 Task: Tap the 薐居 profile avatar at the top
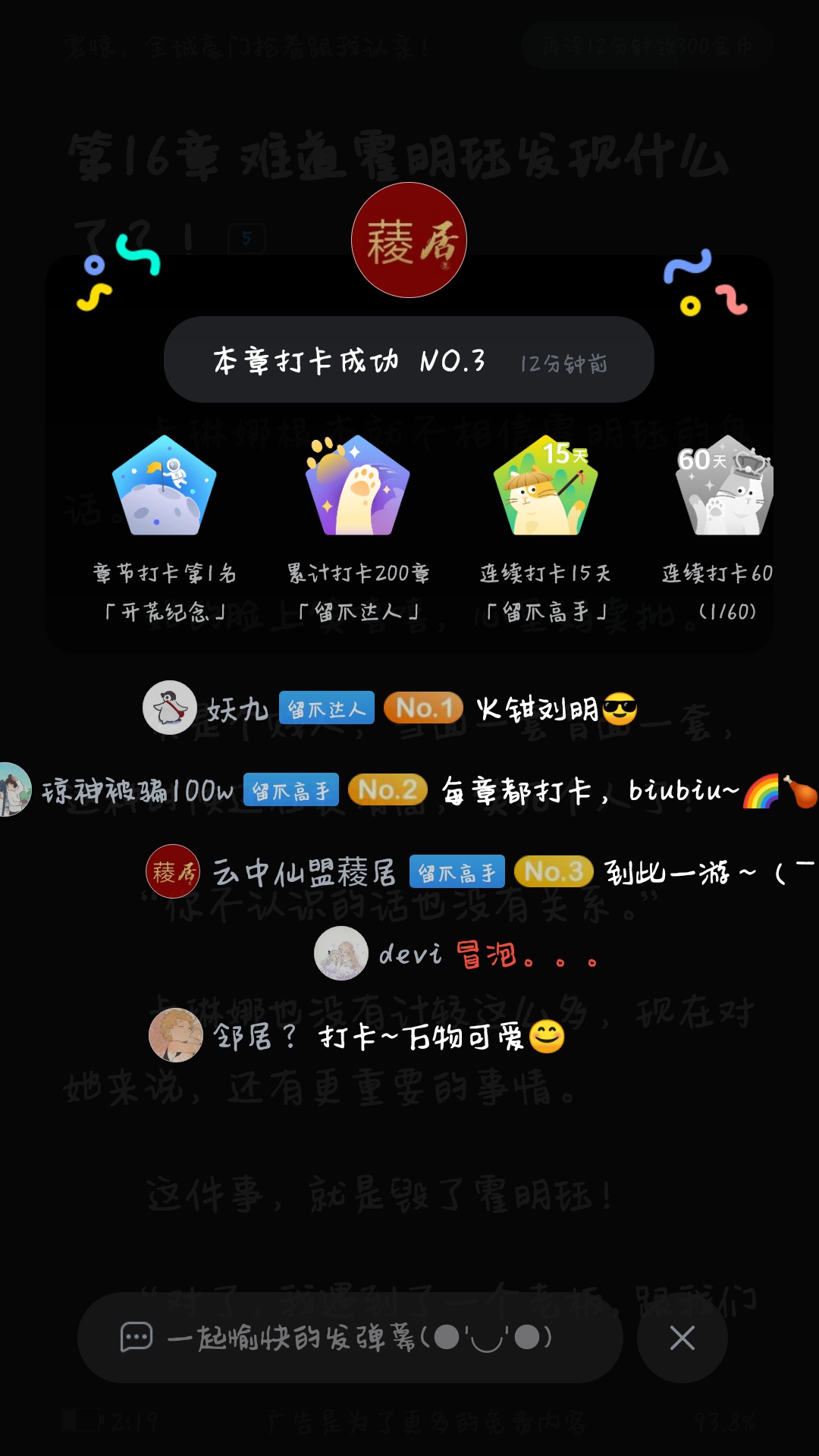(x=409, y=240)
